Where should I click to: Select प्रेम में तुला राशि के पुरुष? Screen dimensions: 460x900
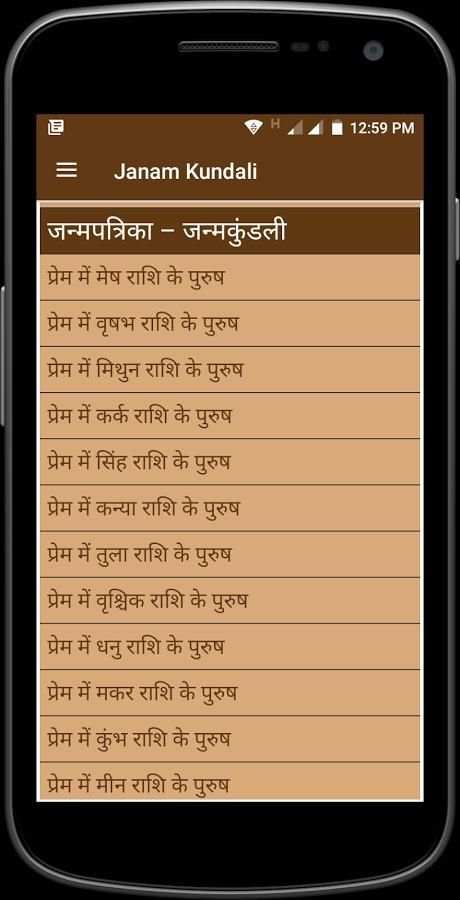230,554
